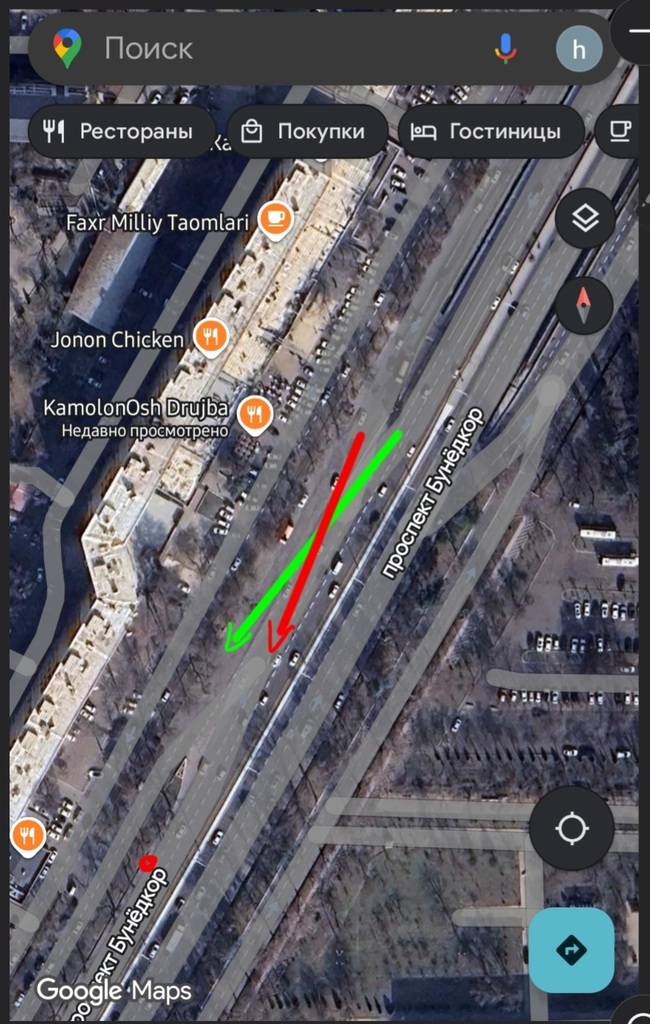Open the KamolonOsh Drujba restaurant marker
This screenshot has height=1024, width=650.
point(257,411)
